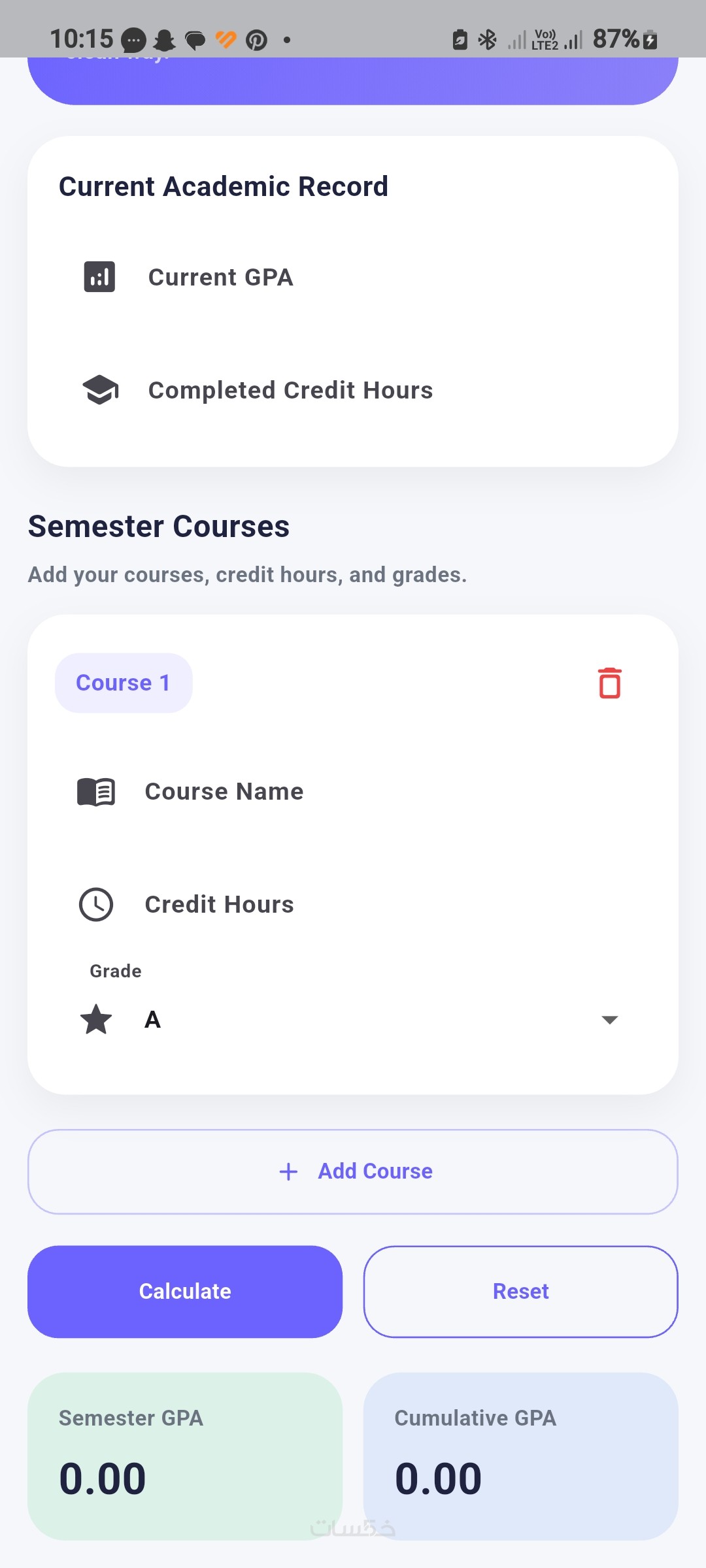Delete Course 1 with the trash icon
Image resolution: width=706 pixels, height=1568 pixels.
pyautogui.click(x=609, y=683)
